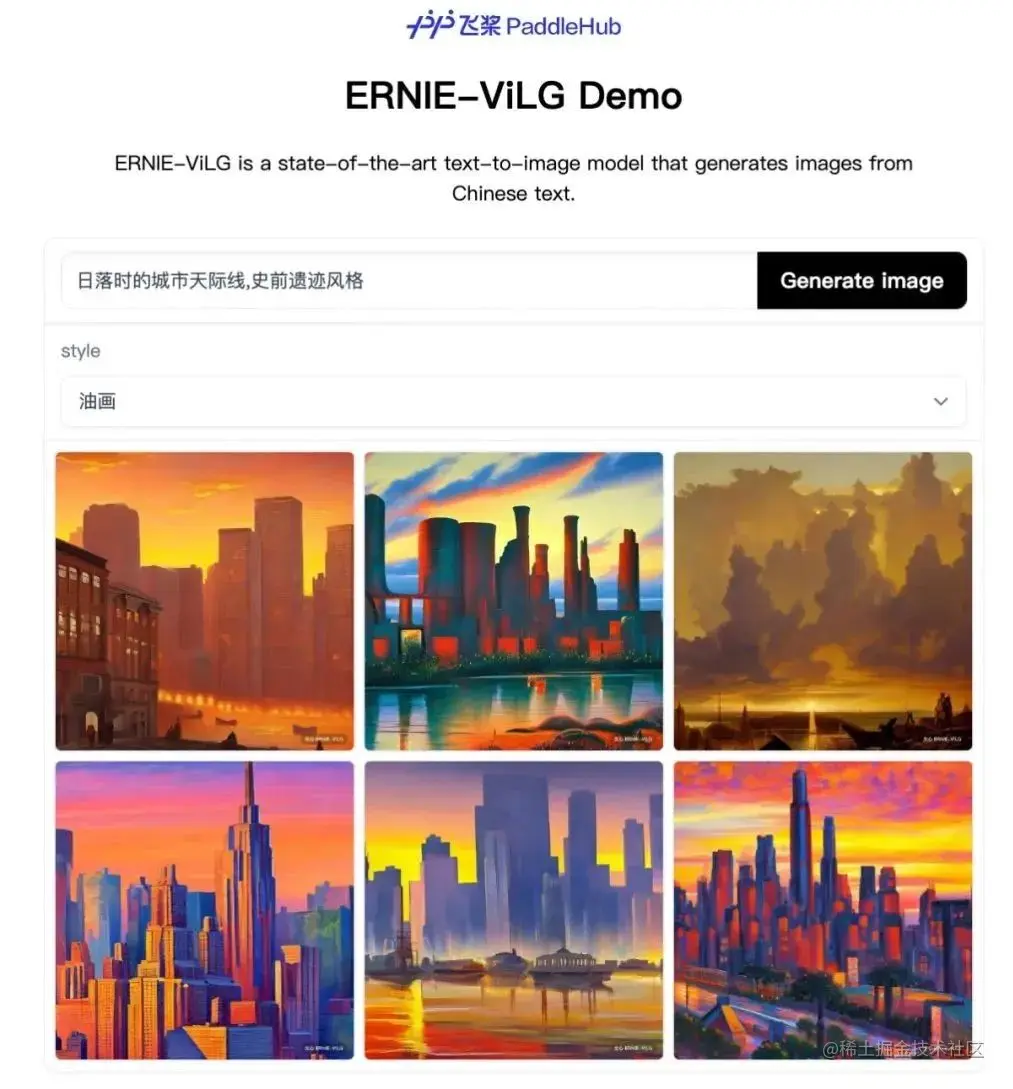The image size is (1013, 1089).
Task: Open the golden cloudy sunset image
Action: [x=822, y=601]
